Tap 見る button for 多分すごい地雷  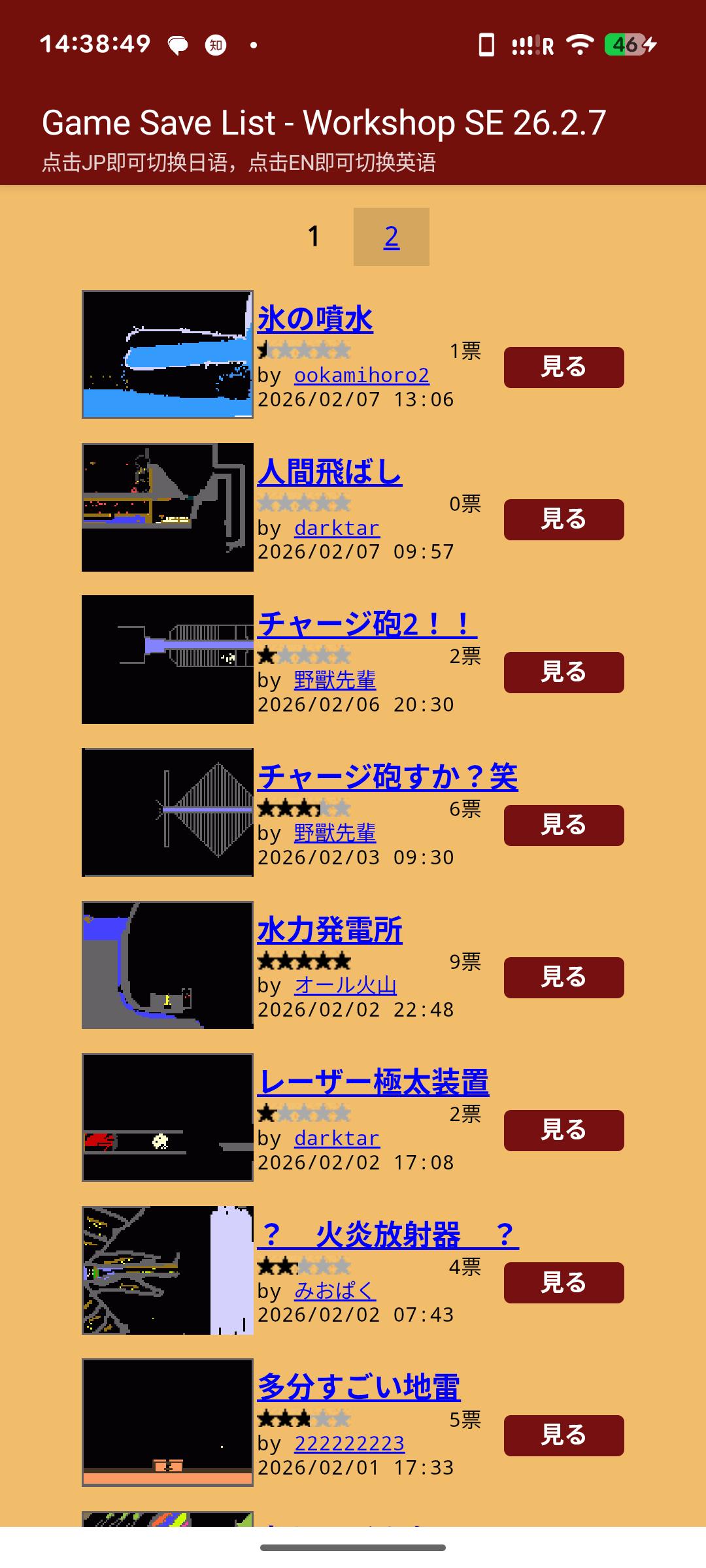pos(563,1435)
